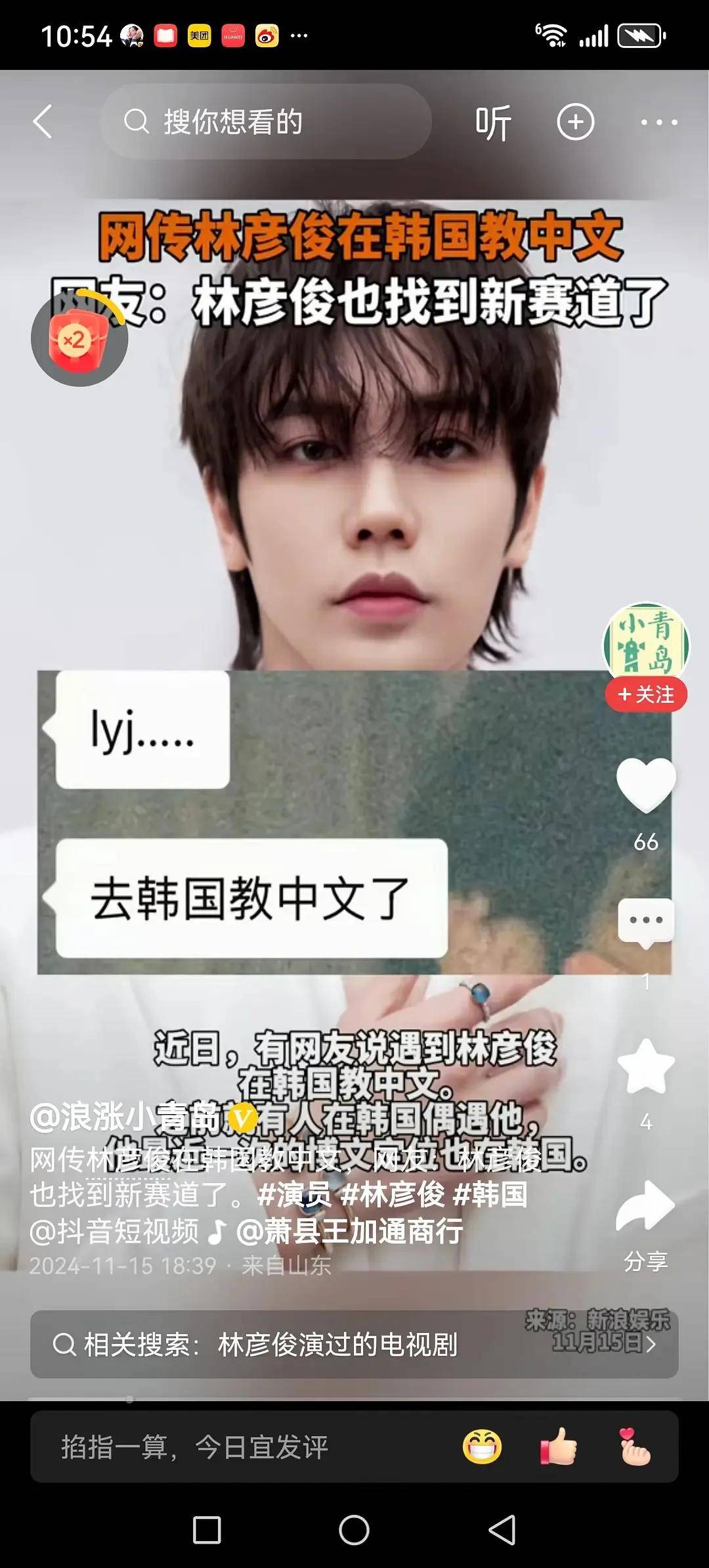Open the plus create icon
The width and height of the screenshot is (709, 1568).
(x=575, y=122)
